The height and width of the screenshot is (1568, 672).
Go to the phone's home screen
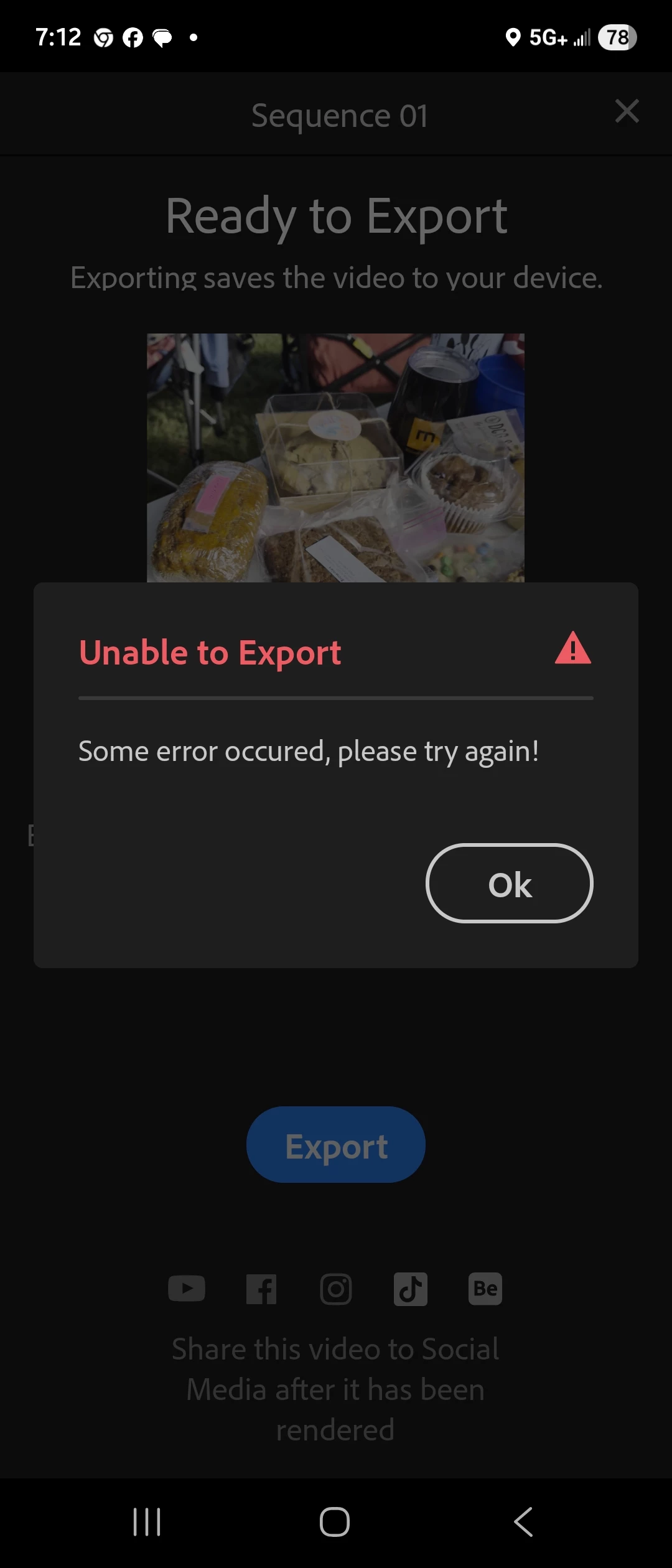335,1521
